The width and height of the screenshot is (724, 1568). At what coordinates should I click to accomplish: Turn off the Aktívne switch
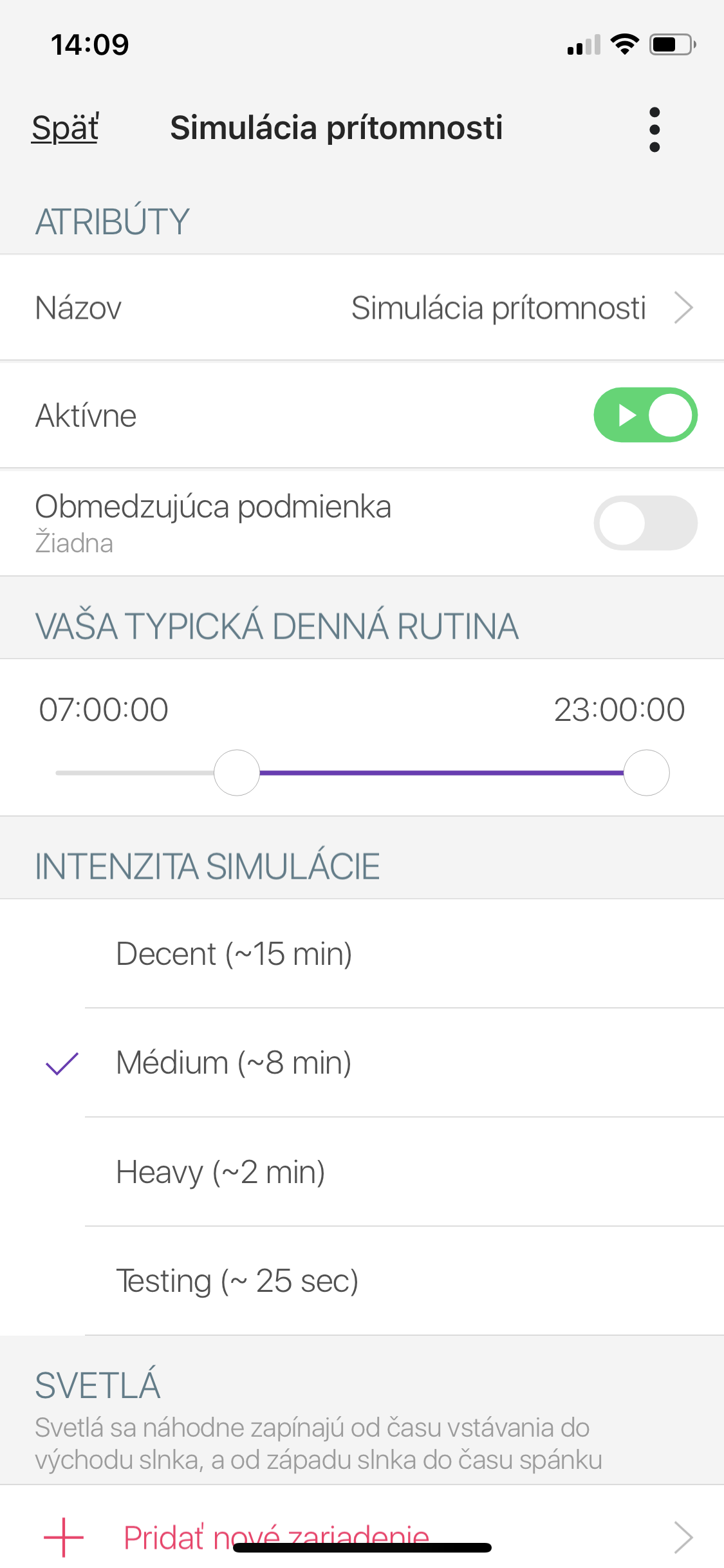pyautogui.click(x=645, y=415)
